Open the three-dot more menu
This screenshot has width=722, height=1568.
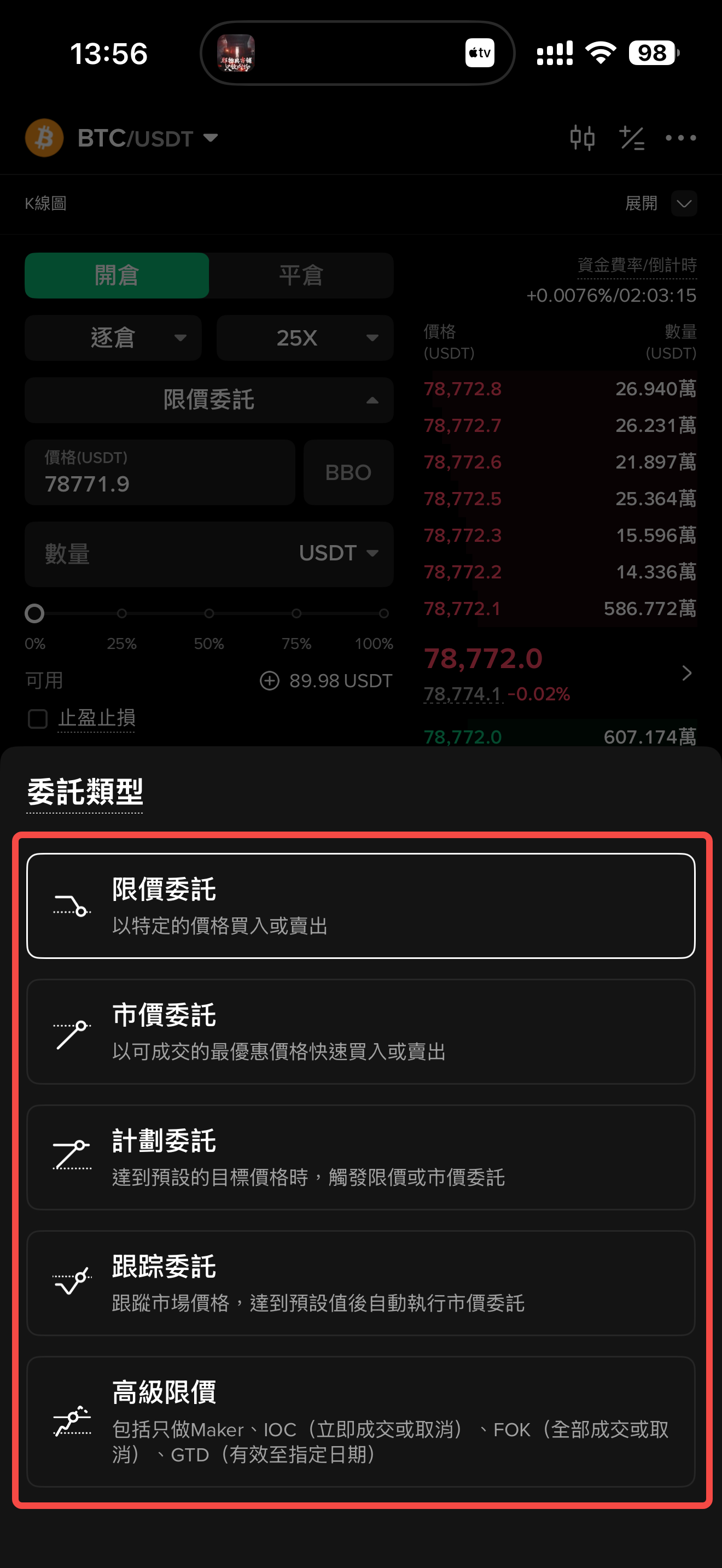click(x=680, y=138)
